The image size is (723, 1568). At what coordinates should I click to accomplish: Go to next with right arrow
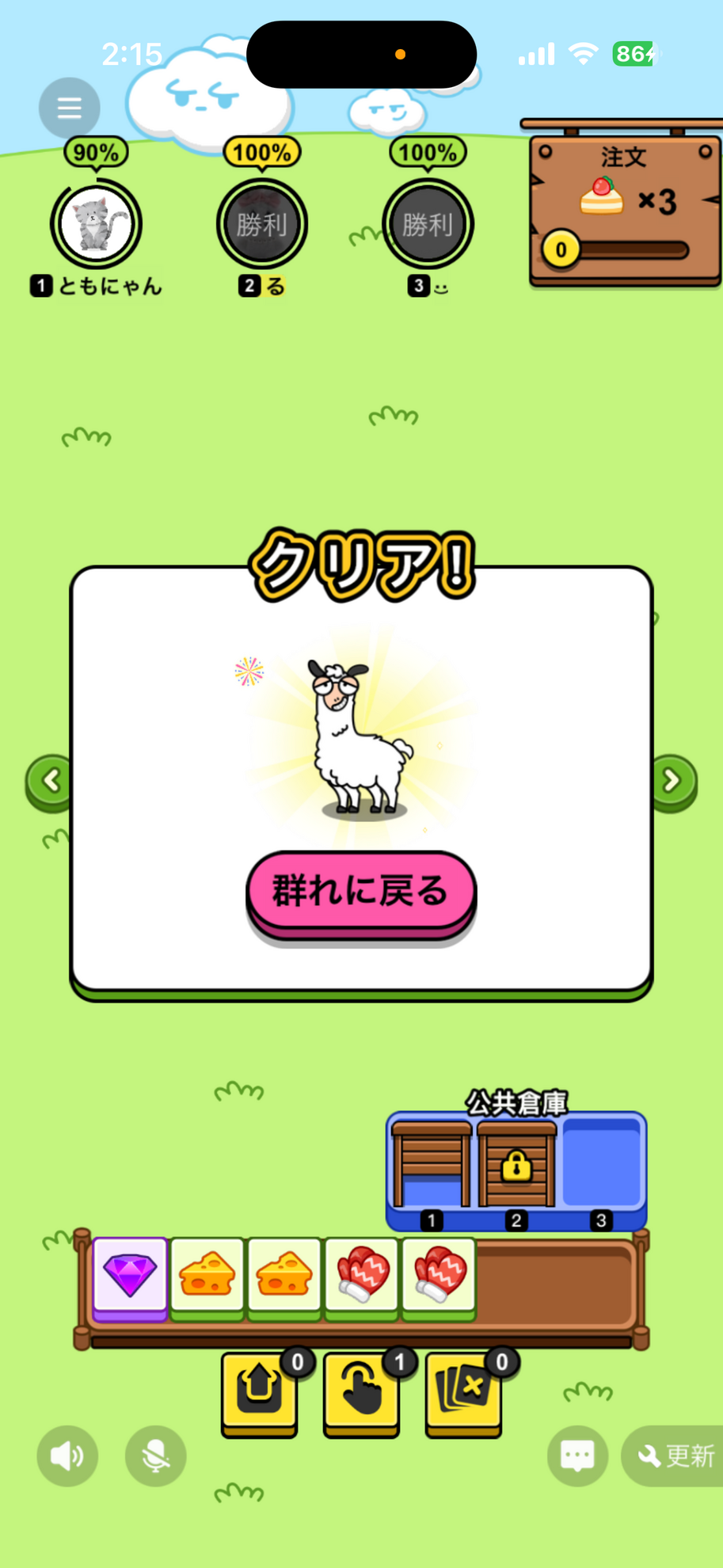(672, 781)
